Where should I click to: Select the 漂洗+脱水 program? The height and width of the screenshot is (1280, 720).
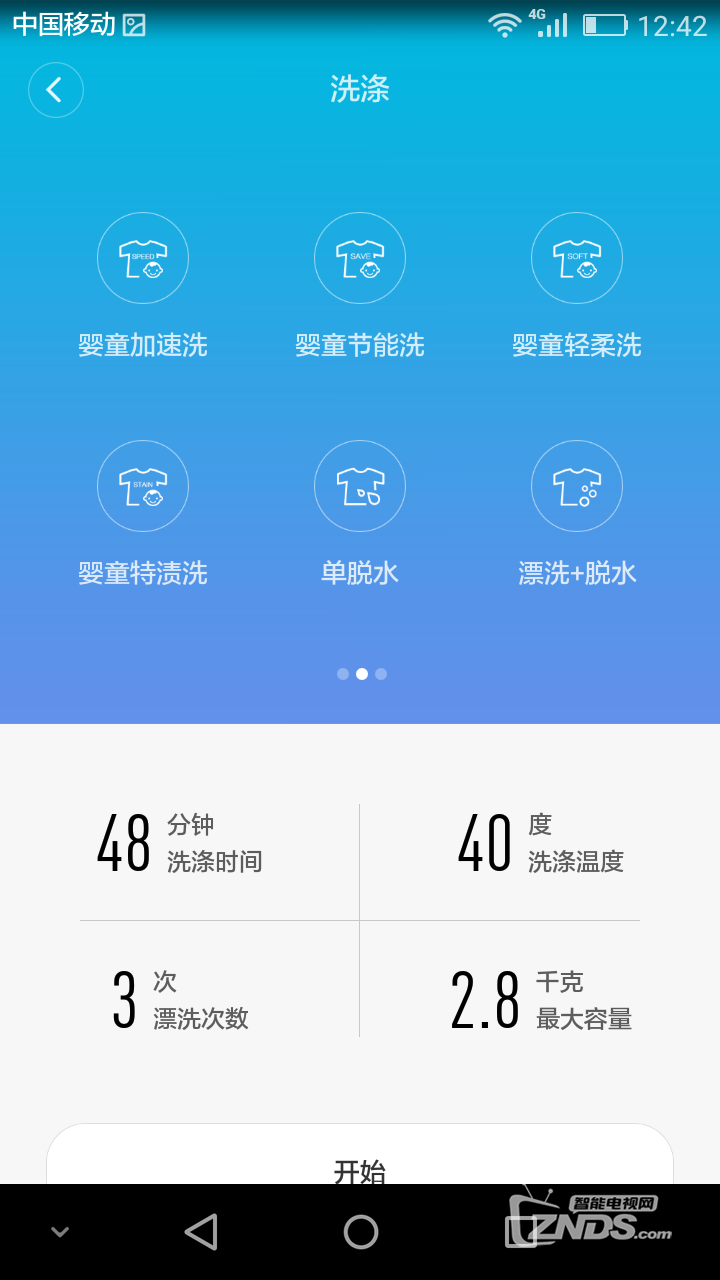tap(577, 486)
